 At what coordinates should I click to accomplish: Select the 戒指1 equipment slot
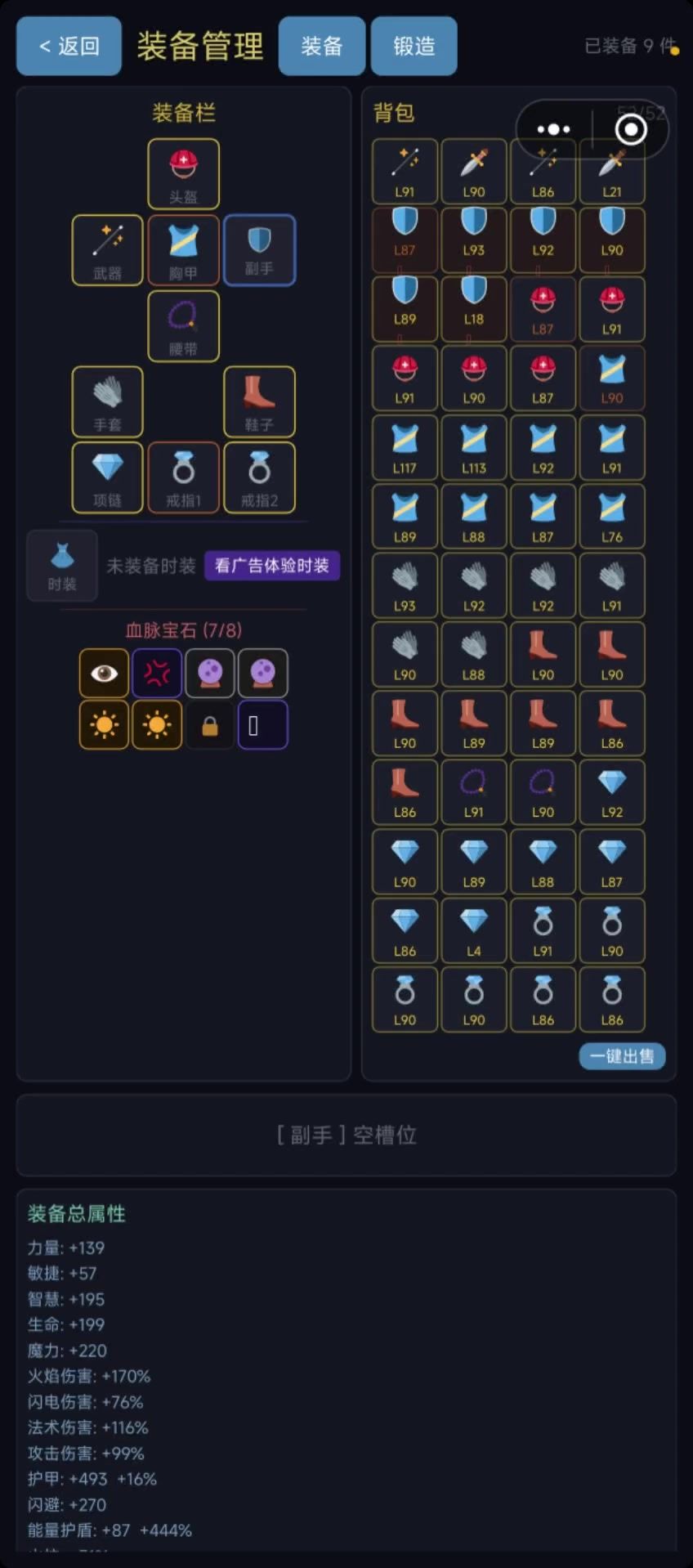pyautogui.click(x=183, y=477)
